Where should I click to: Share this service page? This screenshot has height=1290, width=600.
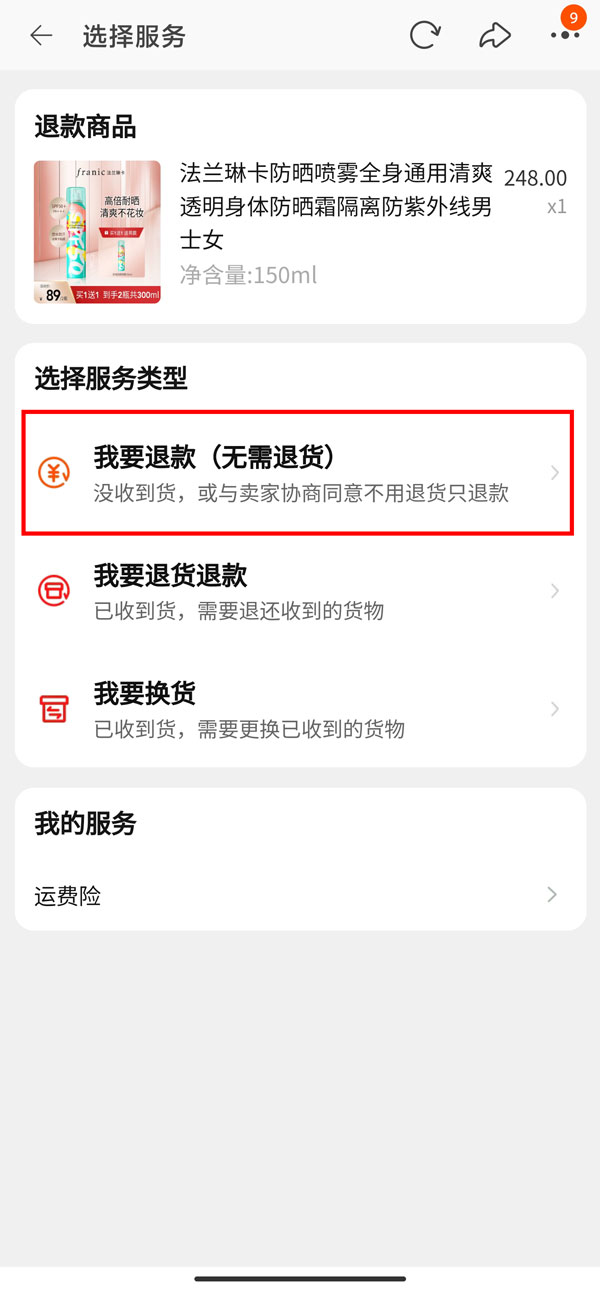point(494,36)
